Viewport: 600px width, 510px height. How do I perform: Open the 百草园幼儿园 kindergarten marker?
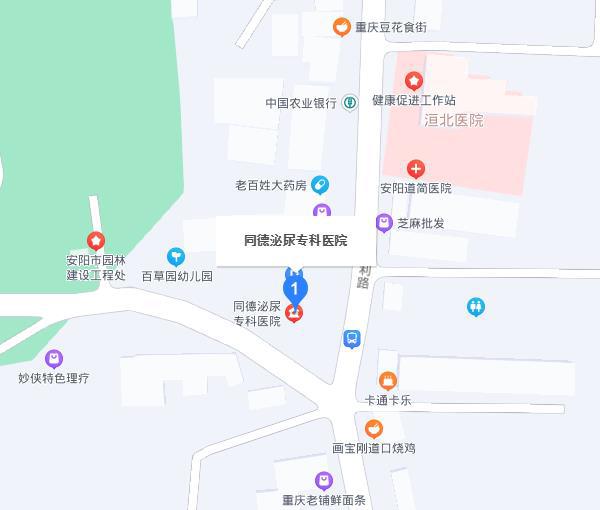point(176,257)
